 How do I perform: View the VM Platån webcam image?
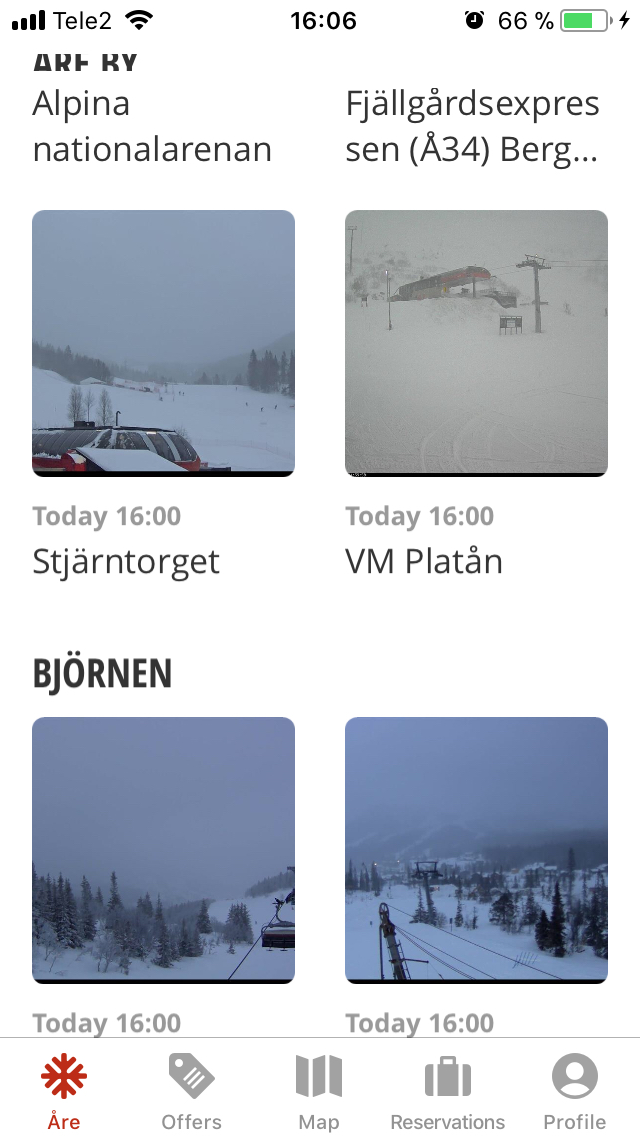[476, 342]
